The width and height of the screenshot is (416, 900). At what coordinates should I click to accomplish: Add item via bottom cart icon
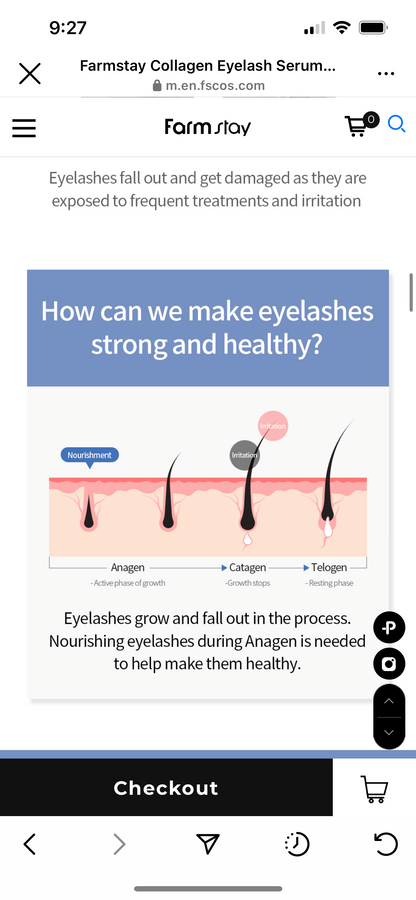pos(374,789)
